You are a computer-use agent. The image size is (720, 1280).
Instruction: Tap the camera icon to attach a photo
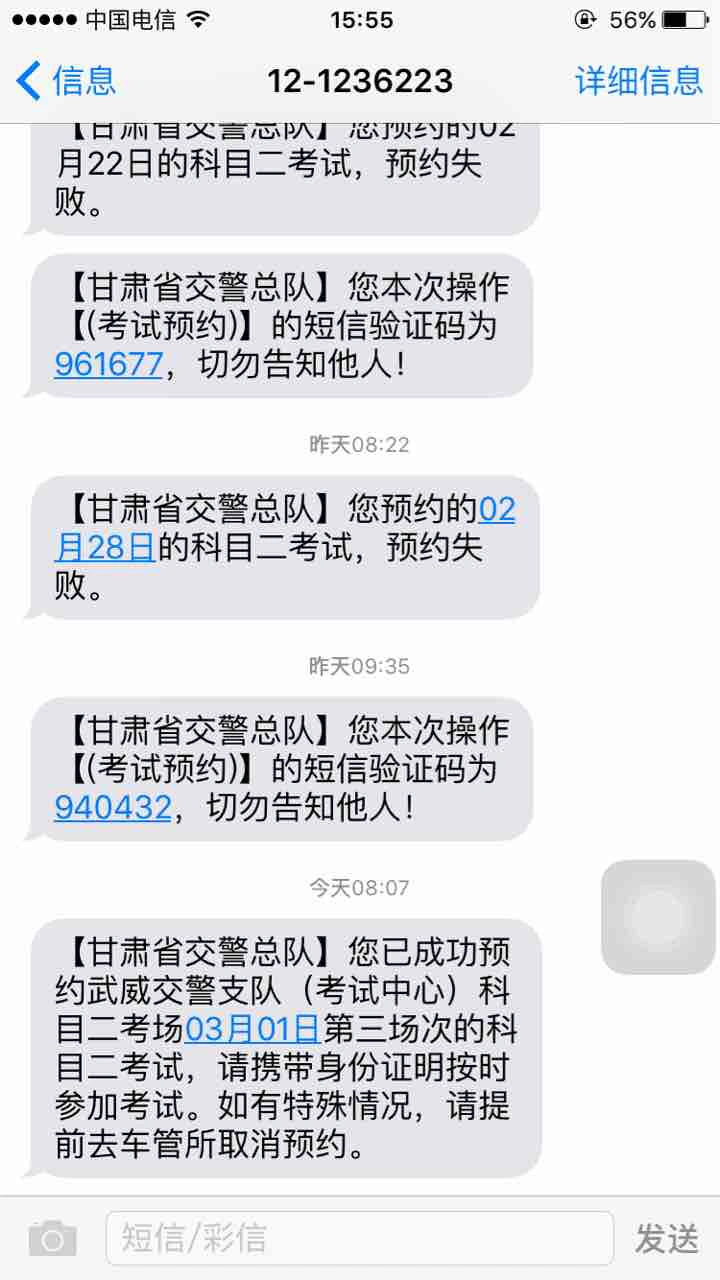click(52, 1238)
